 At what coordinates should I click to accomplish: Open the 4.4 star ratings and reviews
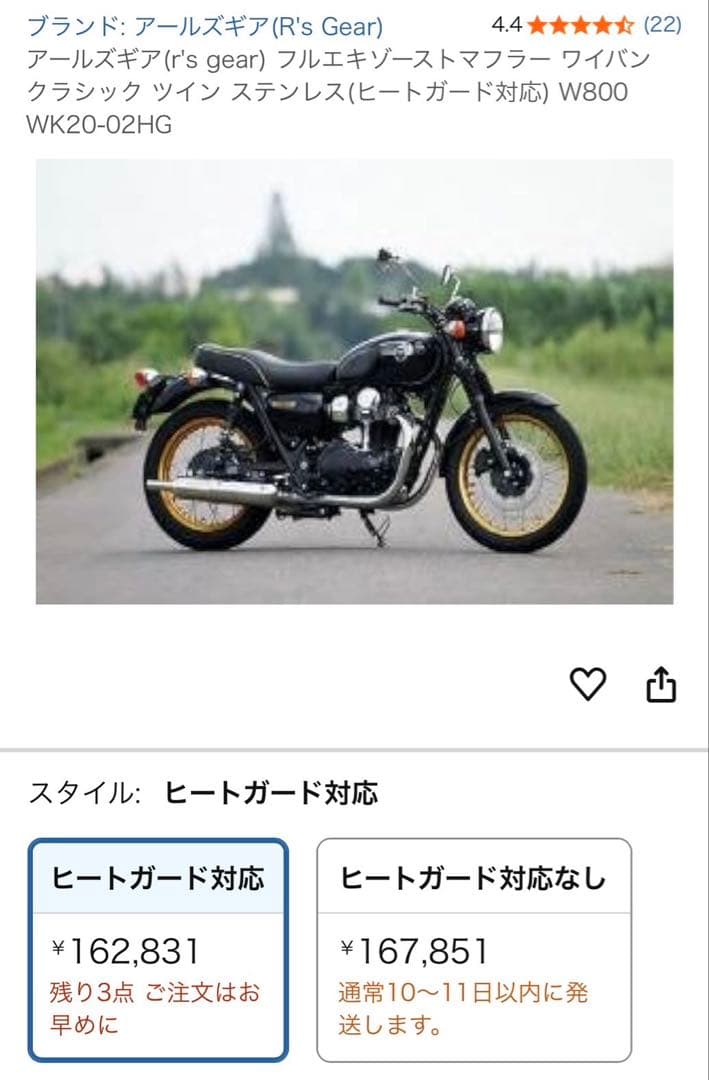[x=586, y=25]
